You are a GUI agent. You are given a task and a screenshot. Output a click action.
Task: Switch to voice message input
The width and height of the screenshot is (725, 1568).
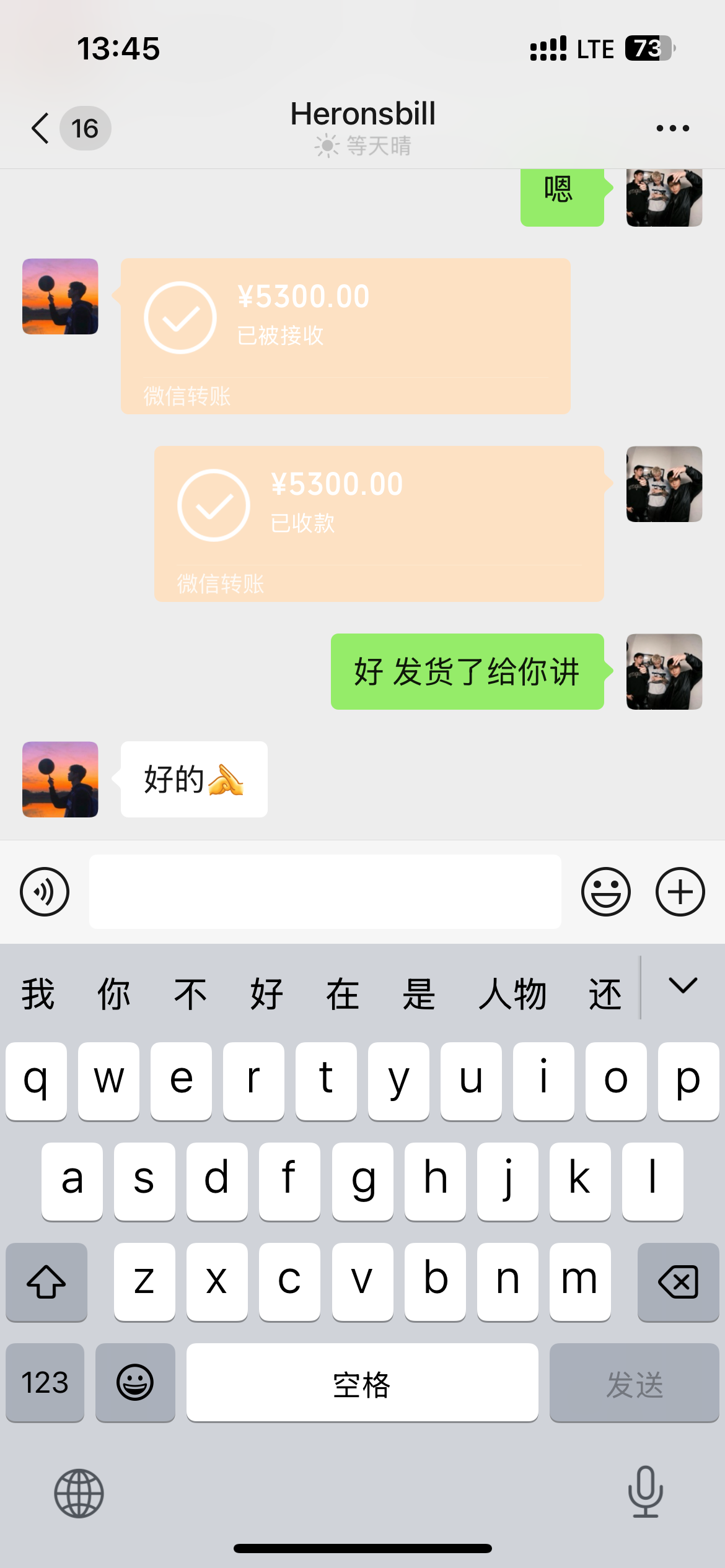(x=45, y=892)
